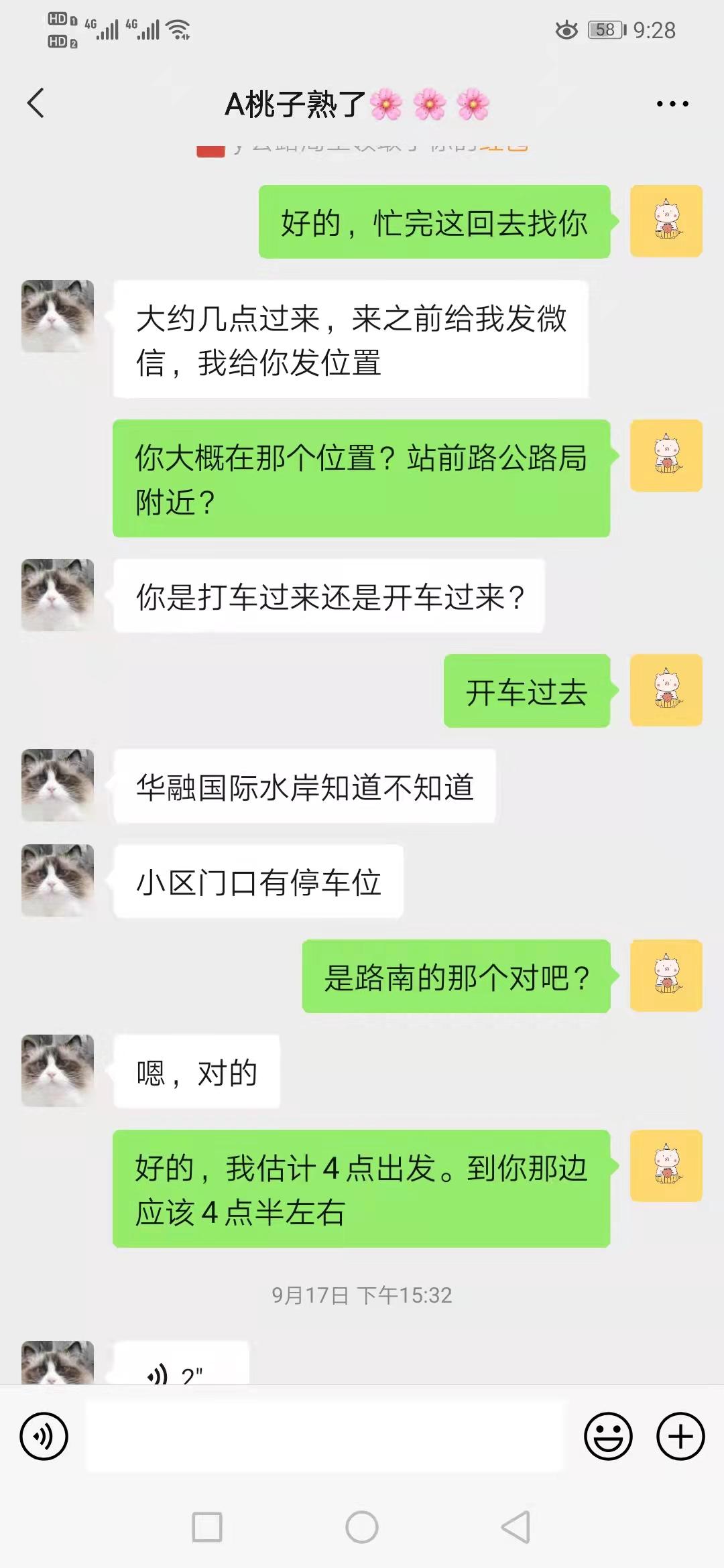Open own avatar beside 开车过去 message

tap(666, 690)
